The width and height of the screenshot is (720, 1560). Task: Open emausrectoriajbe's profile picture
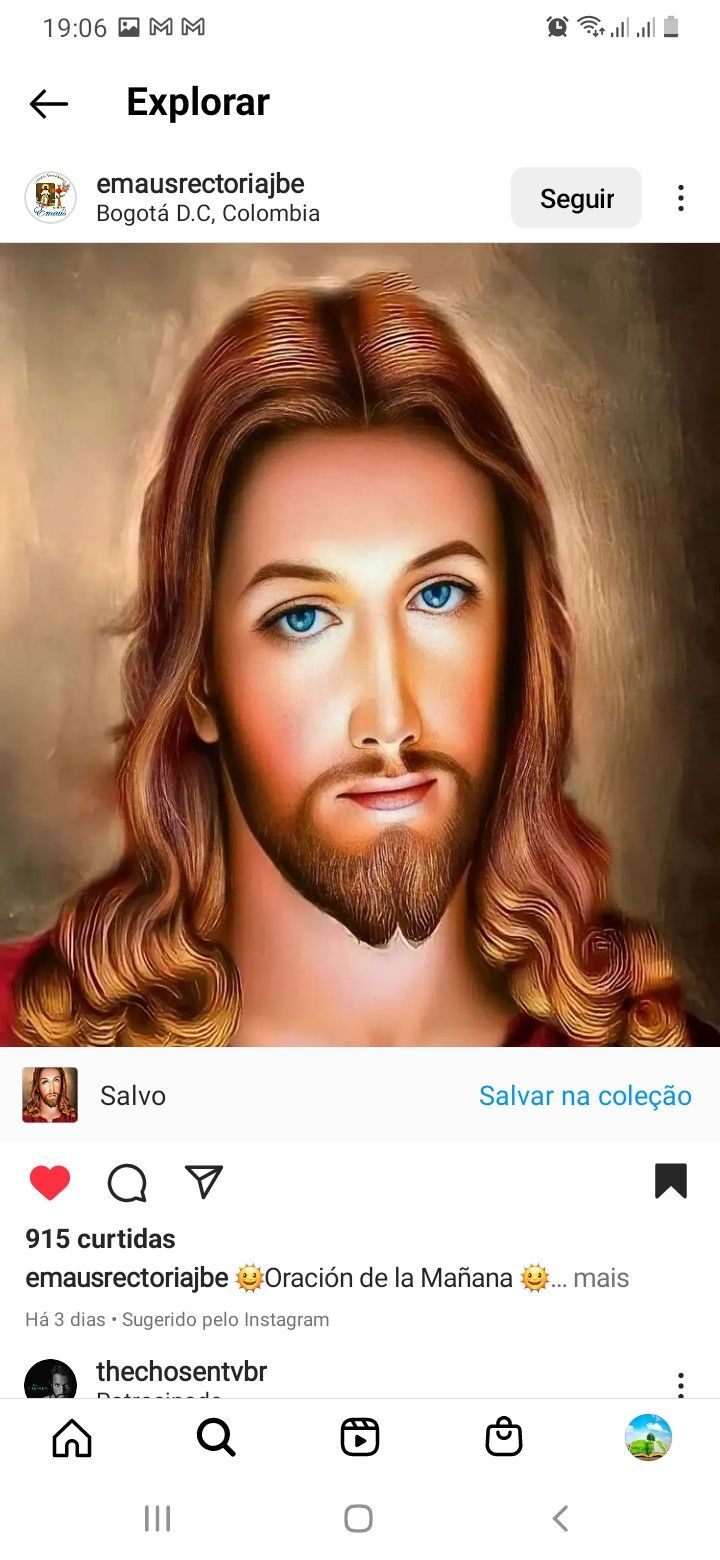pyautogui.click(x=50, y=197)
